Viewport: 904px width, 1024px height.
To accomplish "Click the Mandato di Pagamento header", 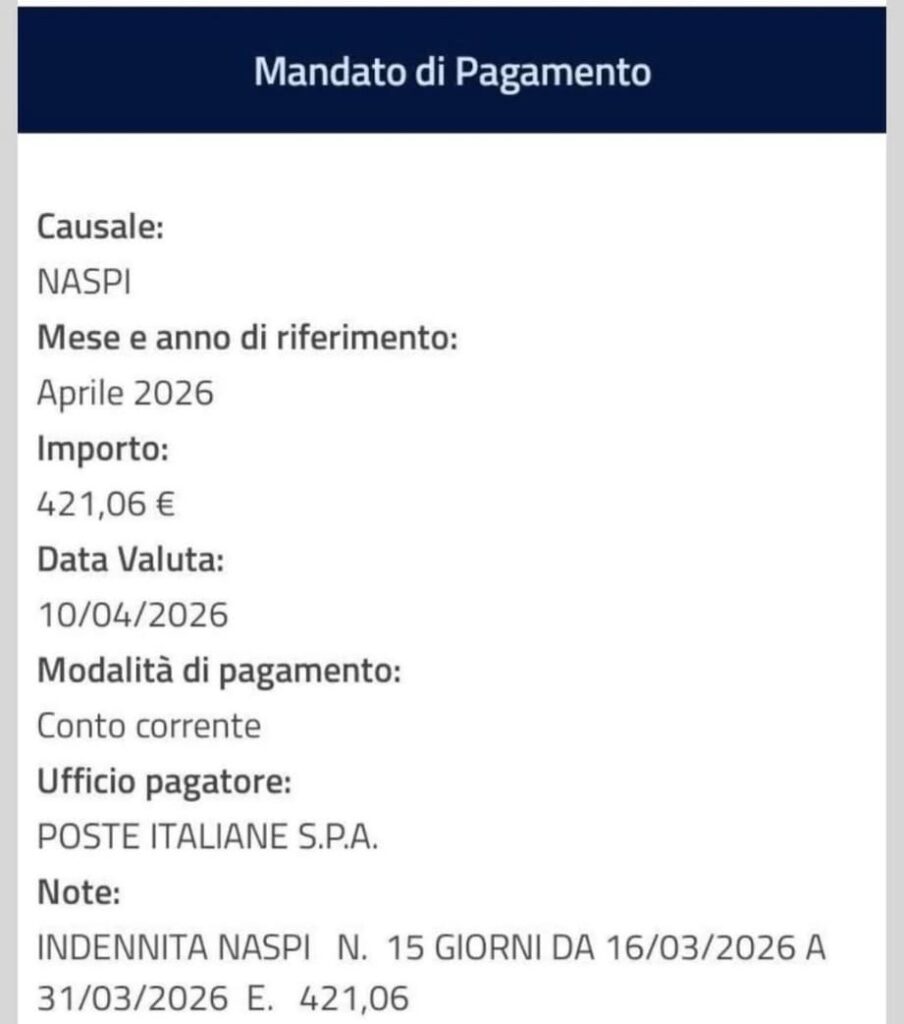I will [452, 72].
